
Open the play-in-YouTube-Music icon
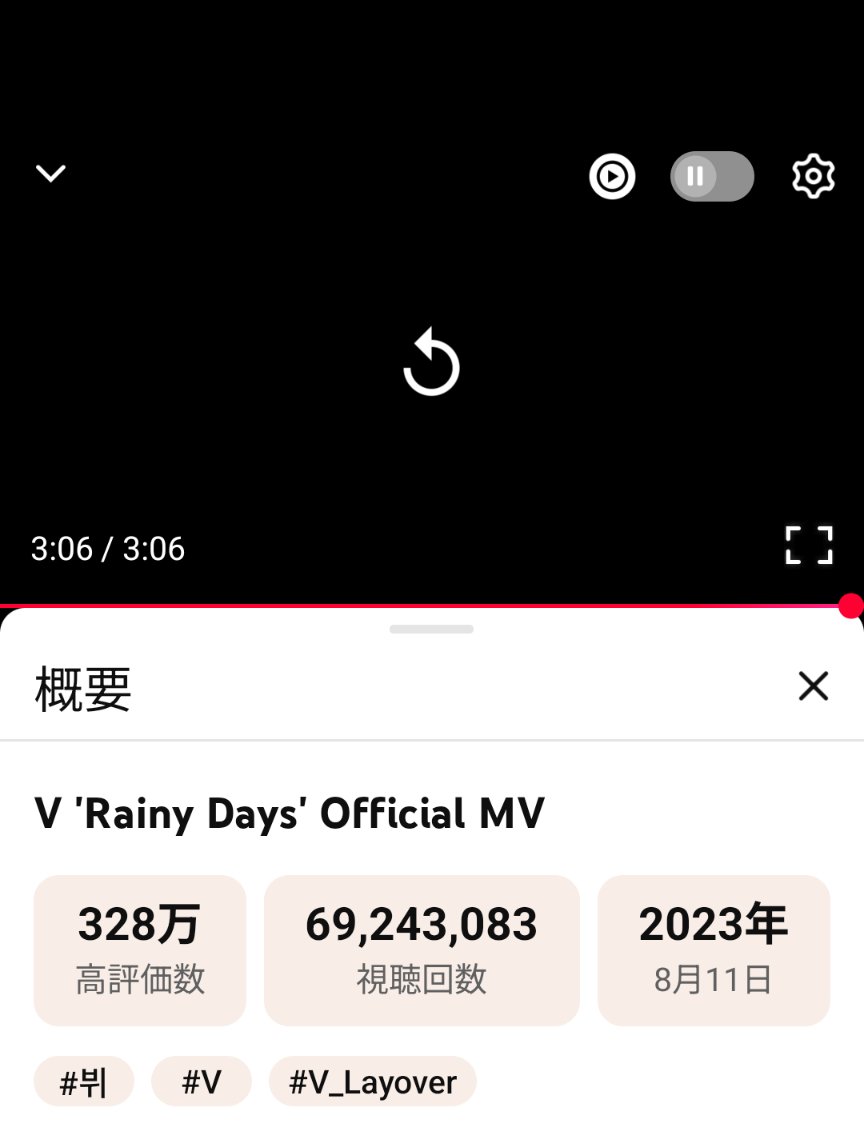pyautogui.click(x=612, y=177)
